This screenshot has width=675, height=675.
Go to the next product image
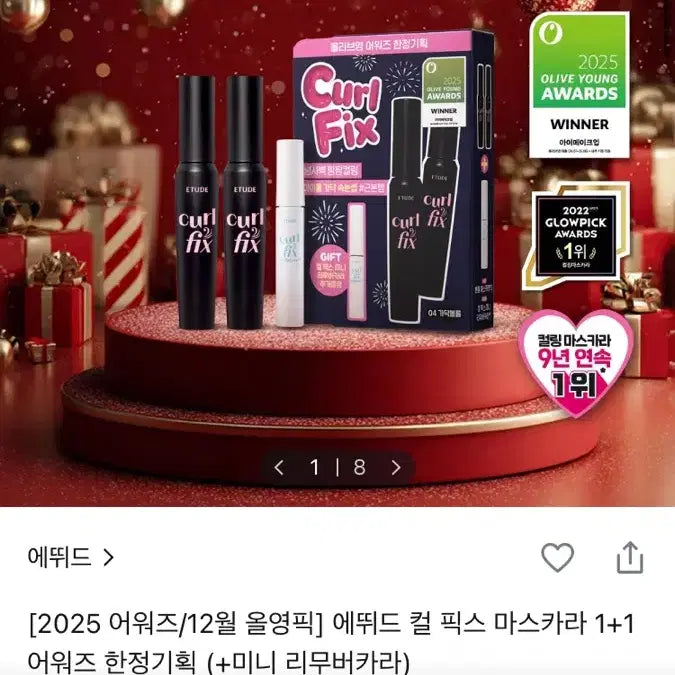(397, 467)
